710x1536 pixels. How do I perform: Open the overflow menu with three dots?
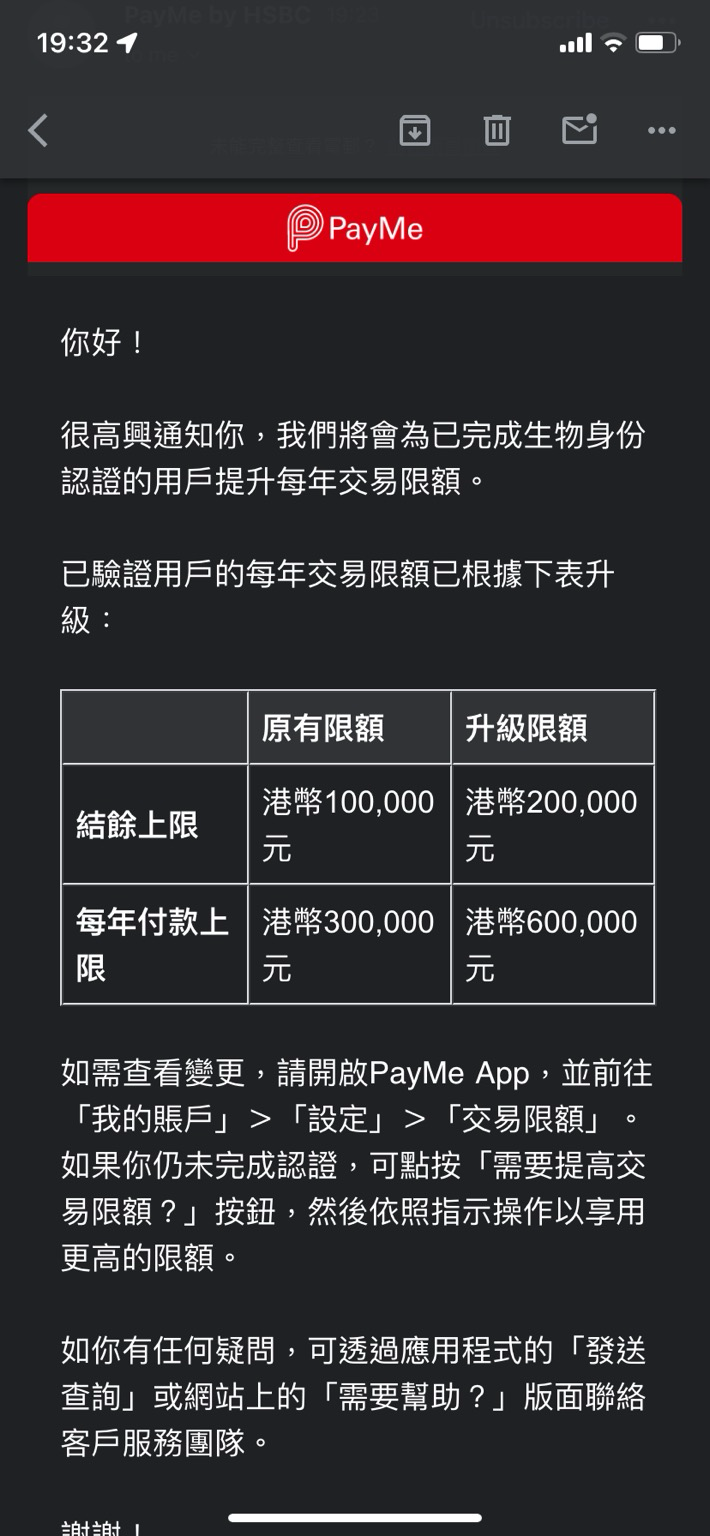[662, 131]
